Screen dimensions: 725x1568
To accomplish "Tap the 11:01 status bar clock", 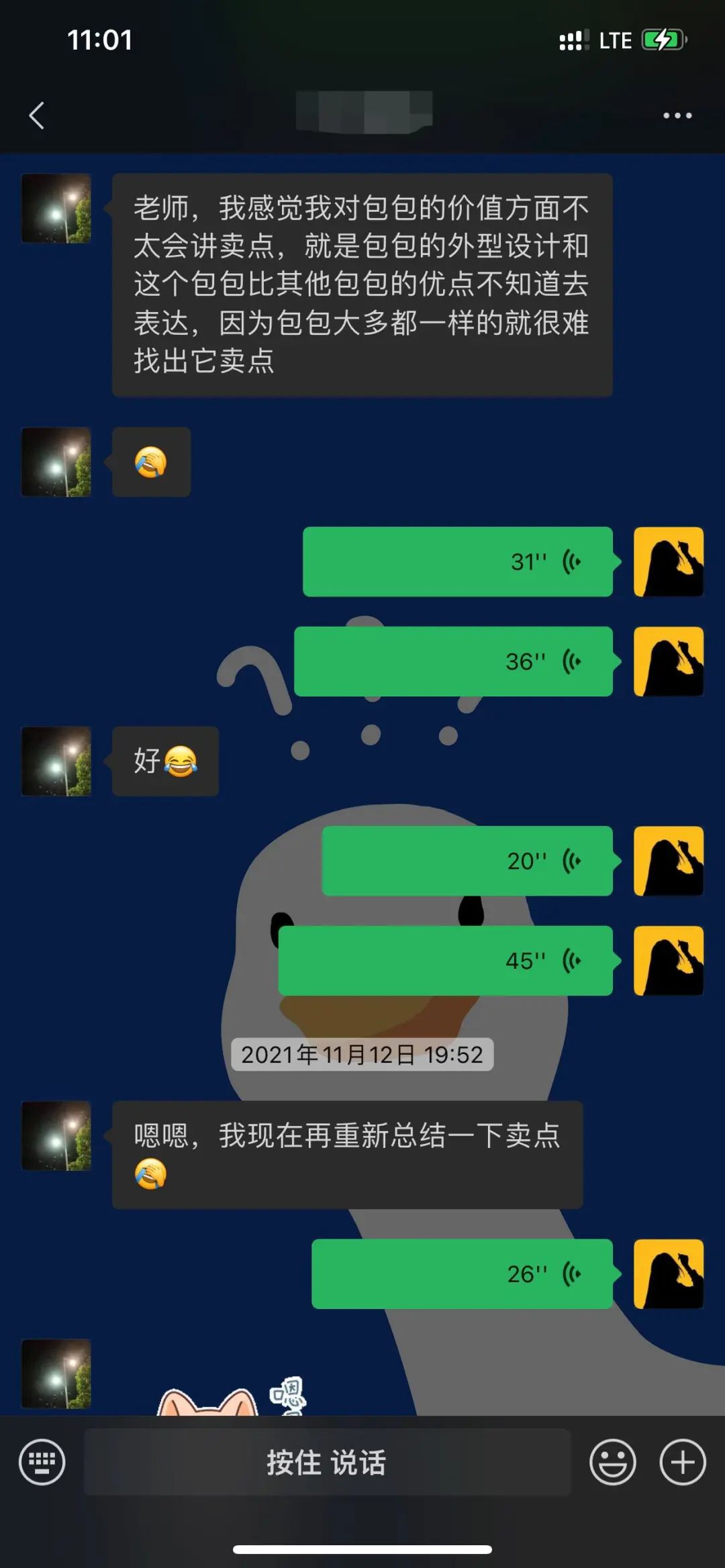I will click(x=98, y=40).
